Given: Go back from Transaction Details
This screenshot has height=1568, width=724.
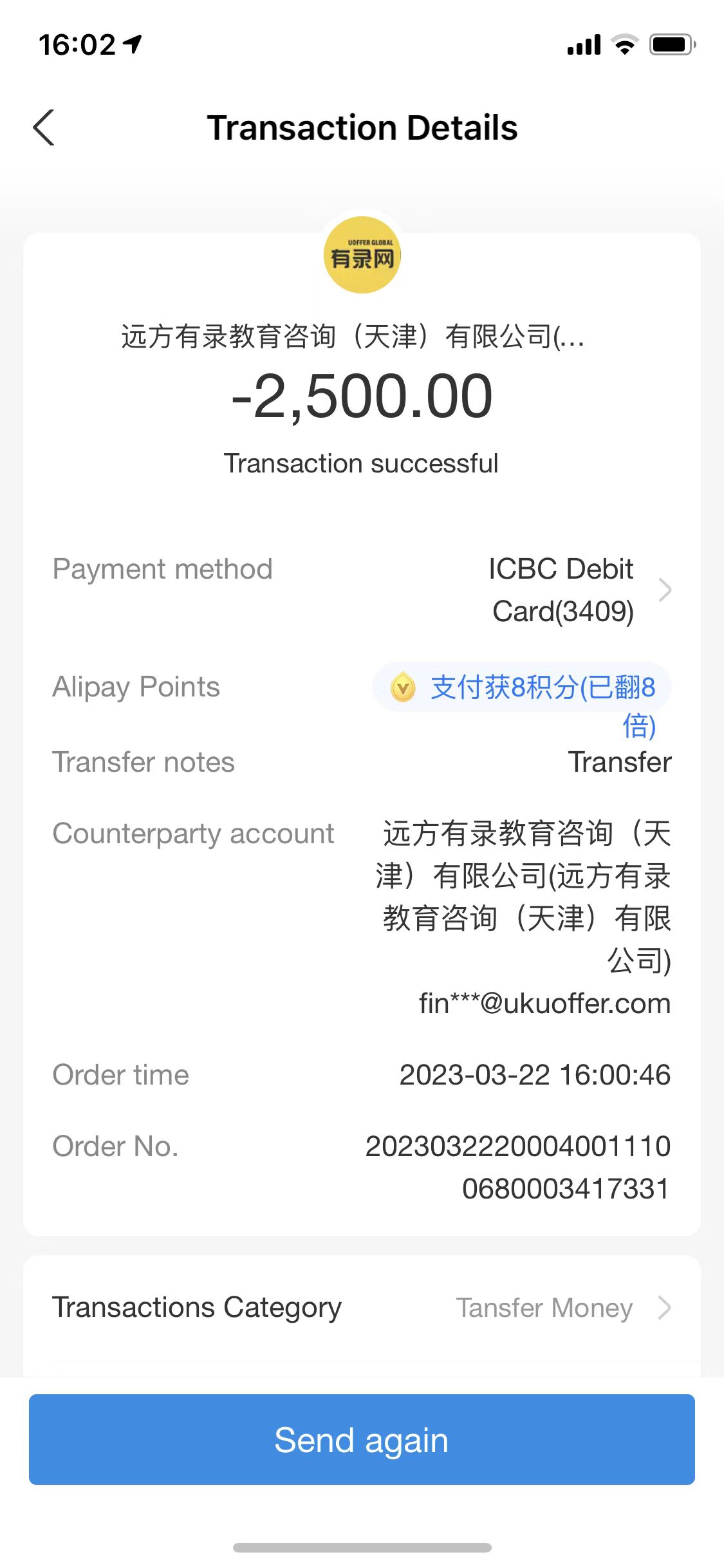Looking at the screenshot, I should coord(44,127).
